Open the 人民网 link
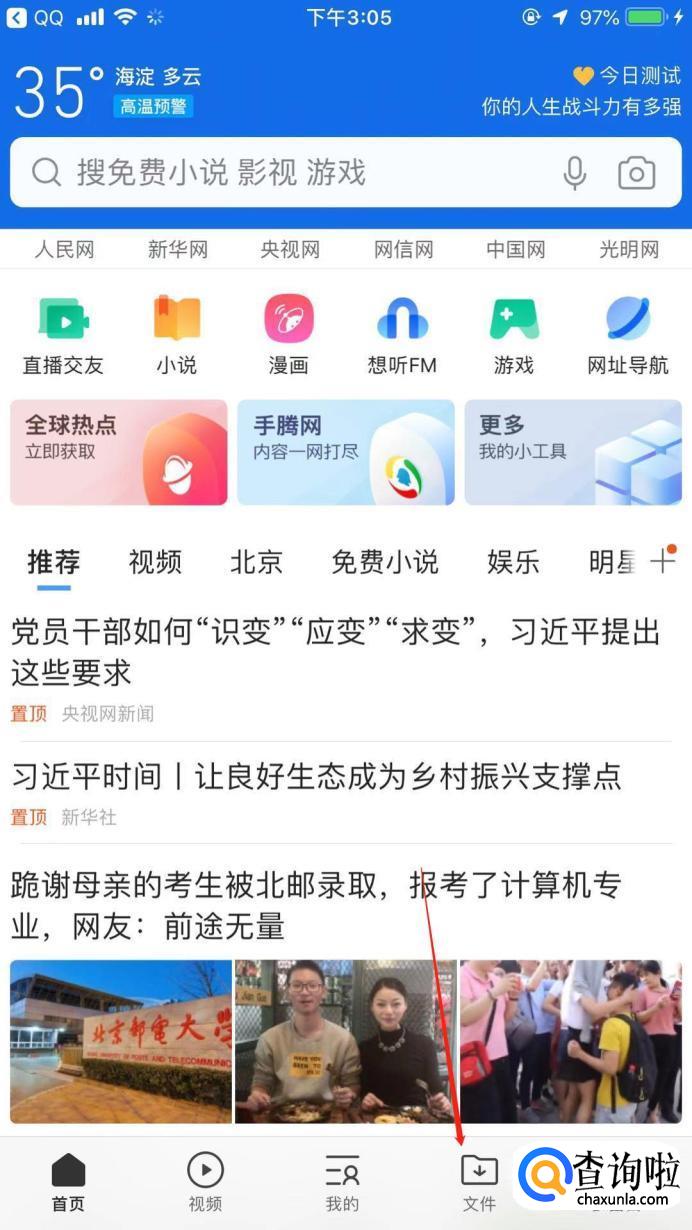The width and height of the screenshot is (692, 1230). point(64,250)
